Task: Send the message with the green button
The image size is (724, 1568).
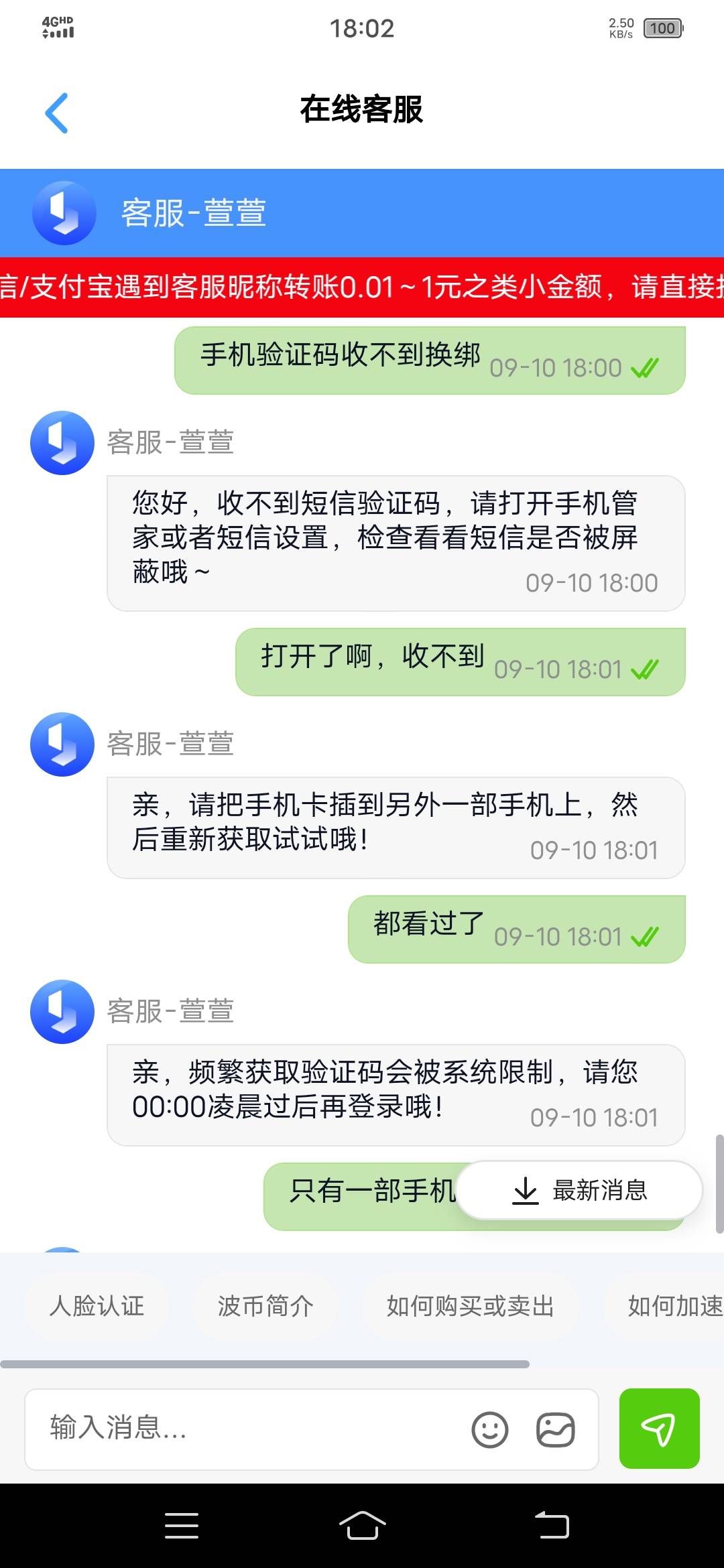Action: pos(660,1429)
